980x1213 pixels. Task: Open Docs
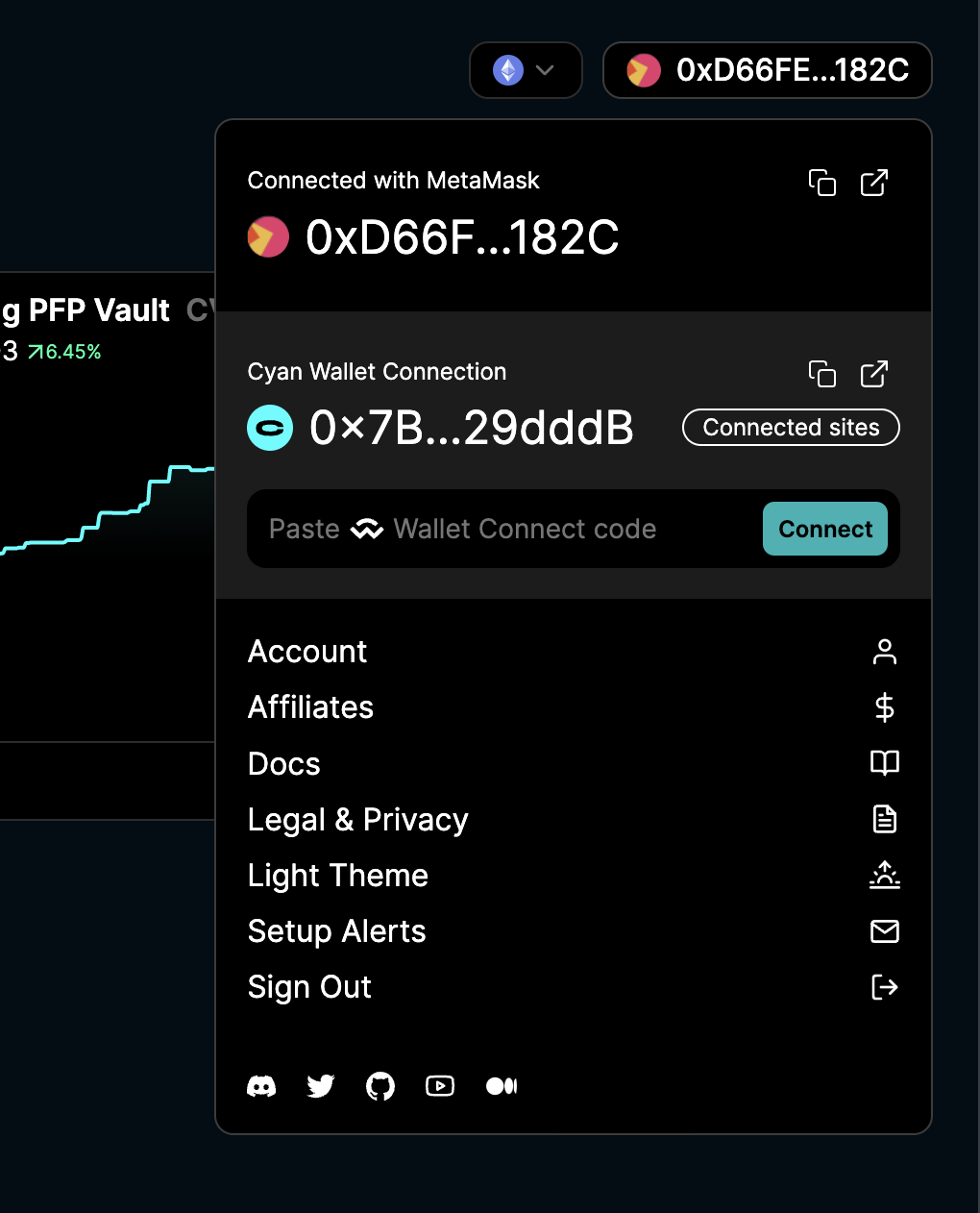284,764
